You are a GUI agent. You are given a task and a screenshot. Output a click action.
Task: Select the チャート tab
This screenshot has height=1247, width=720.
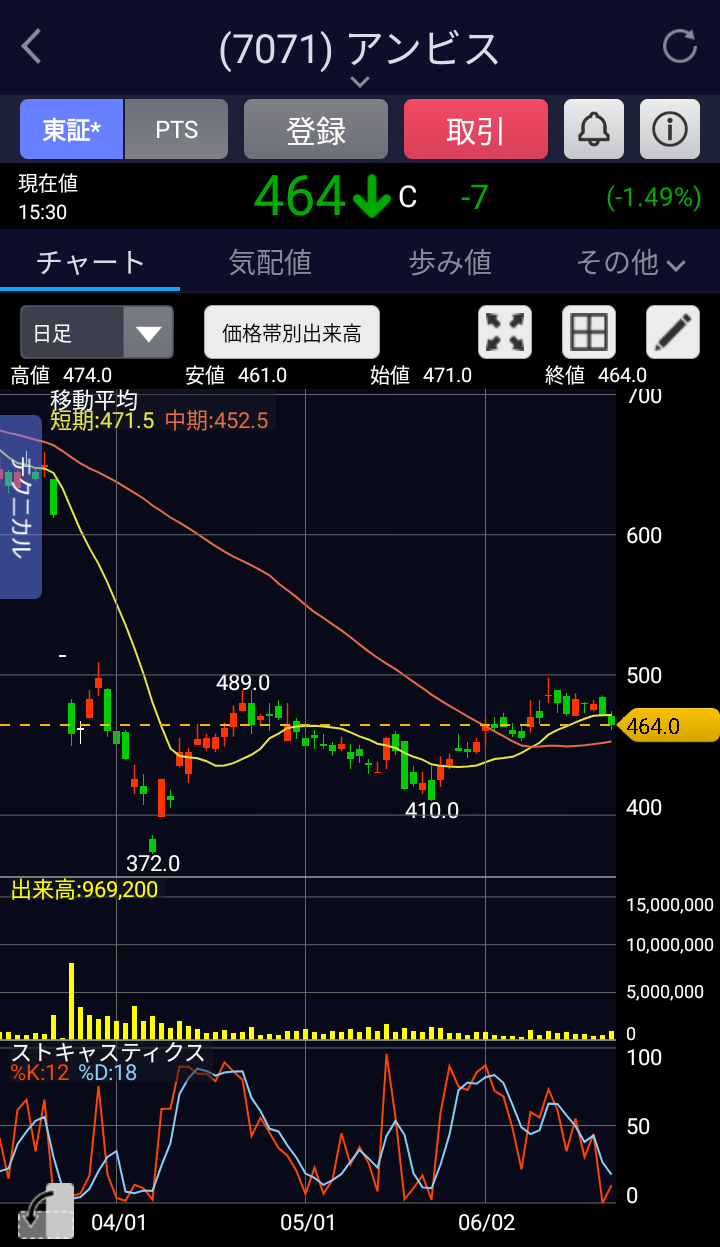point(90,262)
